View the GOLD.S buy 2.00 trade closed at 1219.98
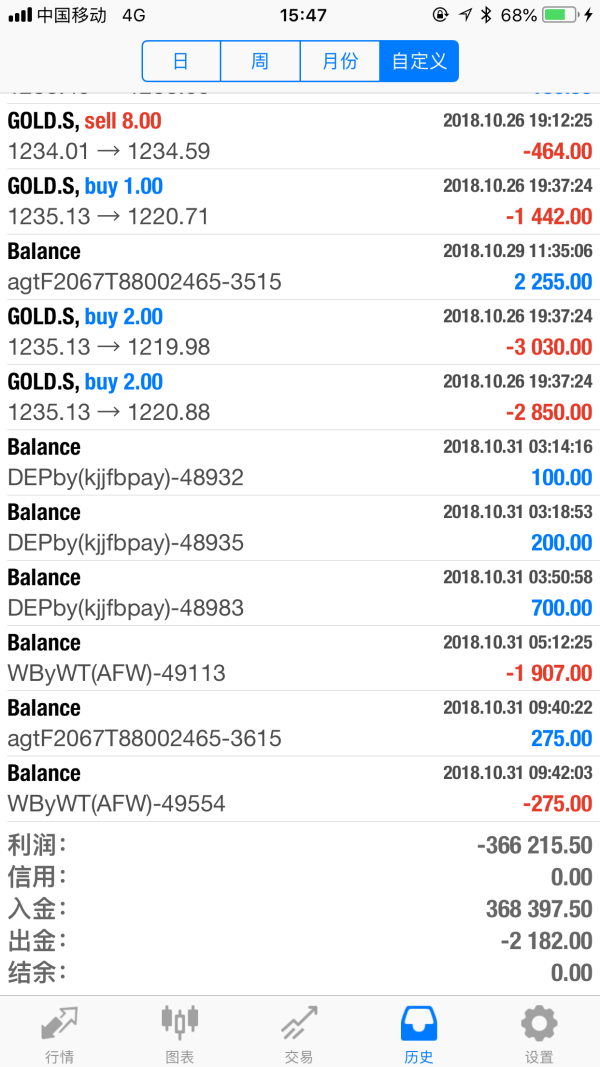The image size is (600, 1067). [x=300, y=332]
